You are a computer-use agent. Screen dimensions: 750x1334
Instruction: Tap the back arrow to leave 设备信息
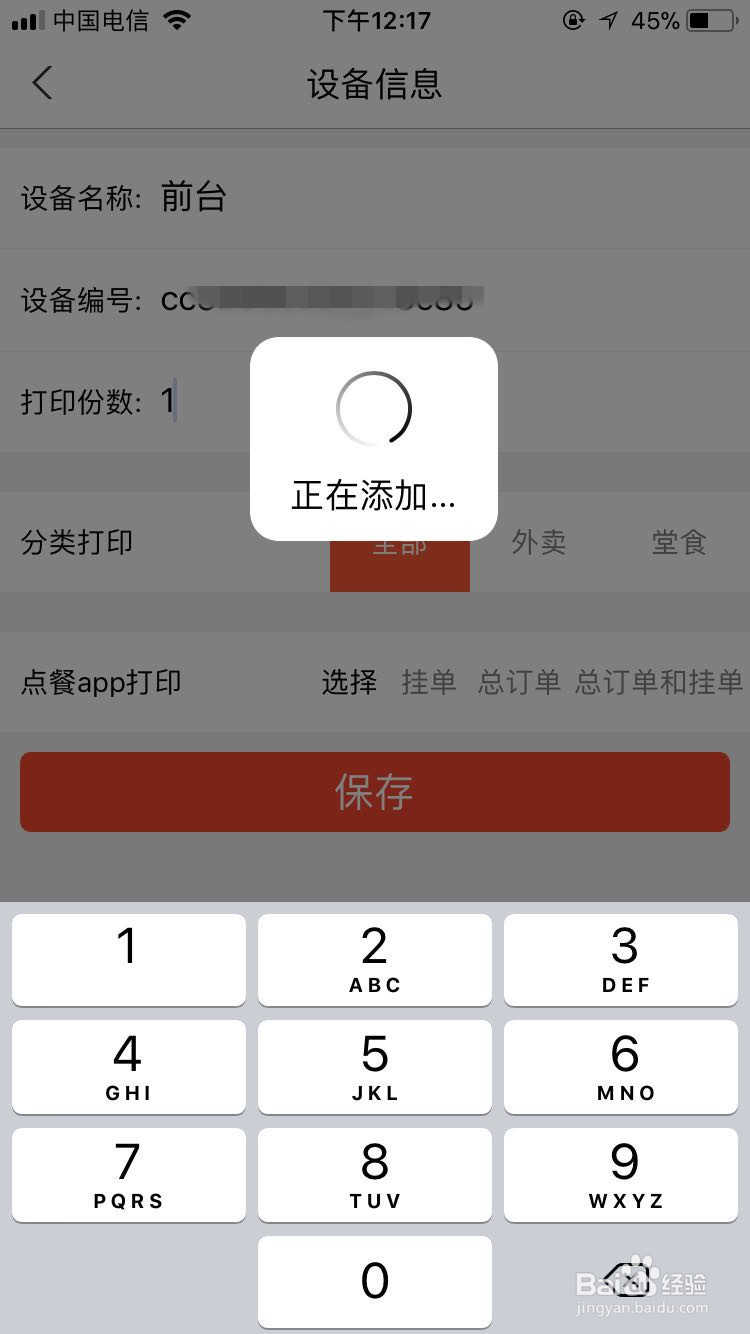(x=42, y=83)
